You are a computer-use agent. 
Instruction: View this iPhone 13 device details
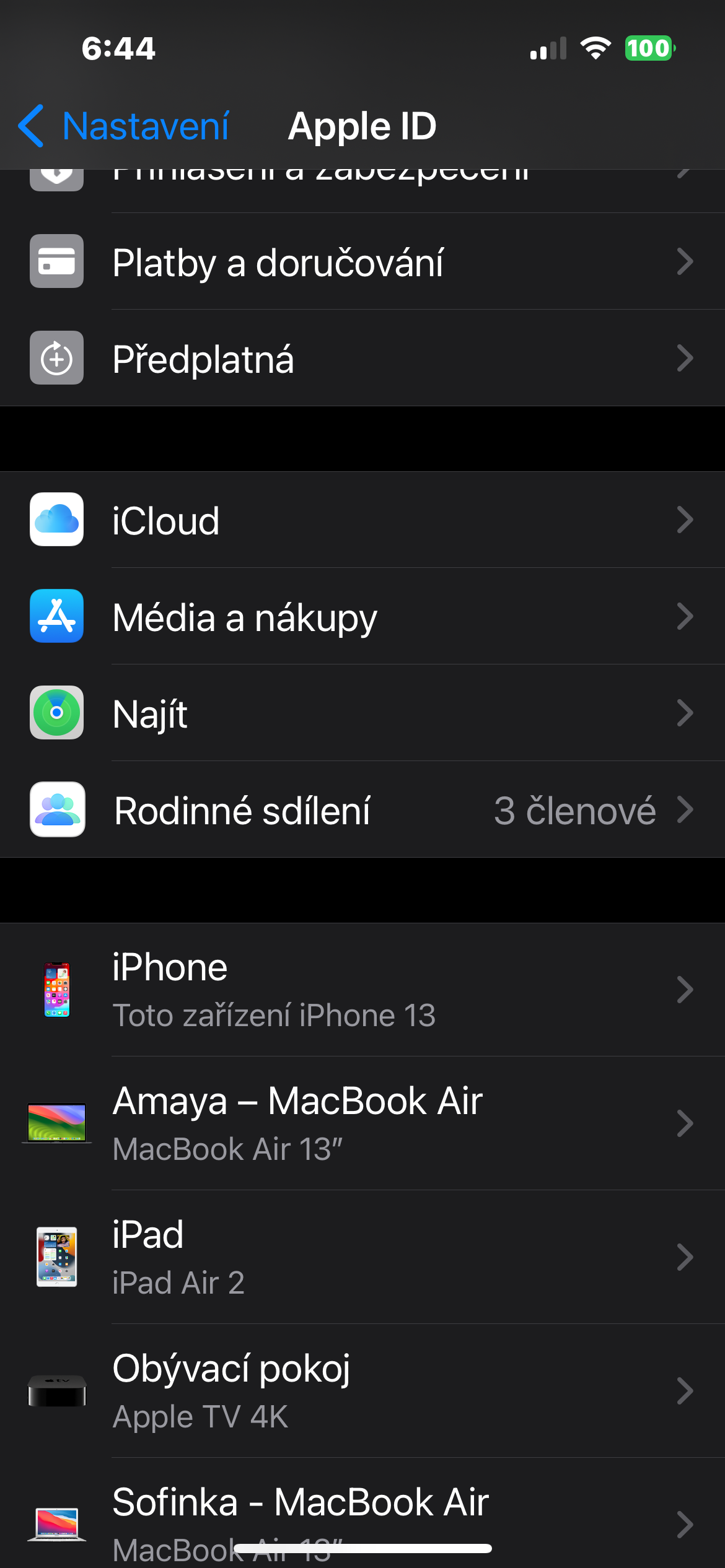click(362, 990)
